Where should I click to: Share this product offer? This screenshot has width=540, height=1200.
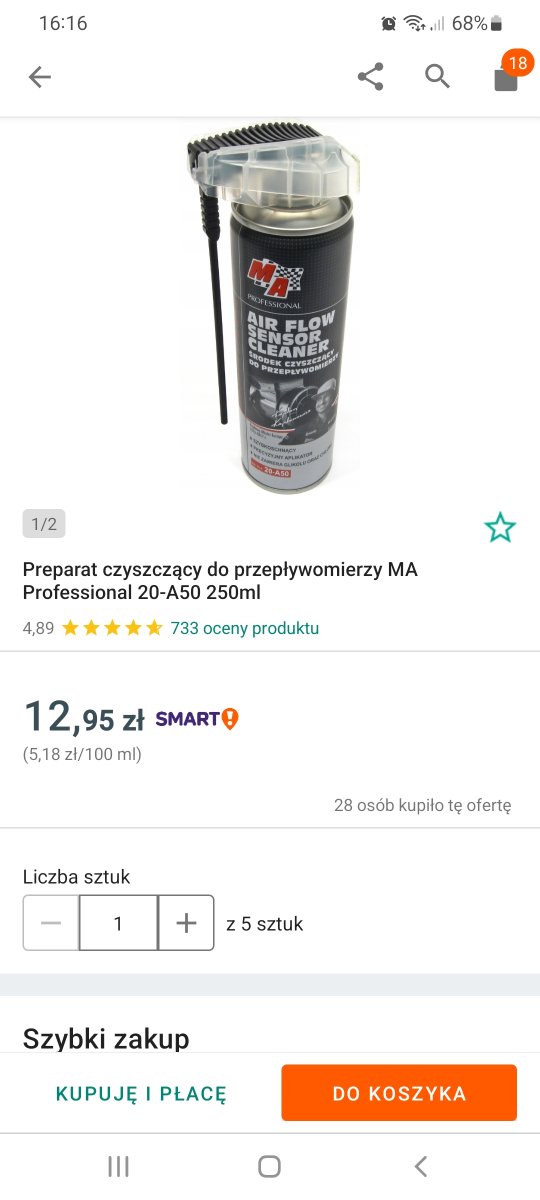pyautogui.click(x=371, y=77)
